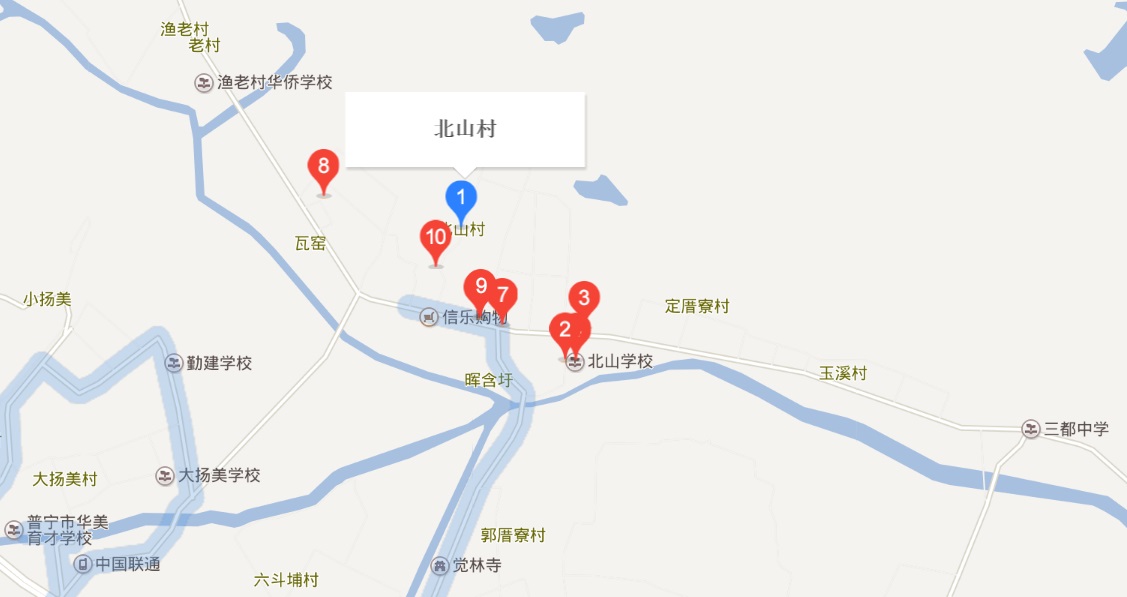The image size is (1127, 597).
Task: Tap red map marker number 8
Action: 323,166
